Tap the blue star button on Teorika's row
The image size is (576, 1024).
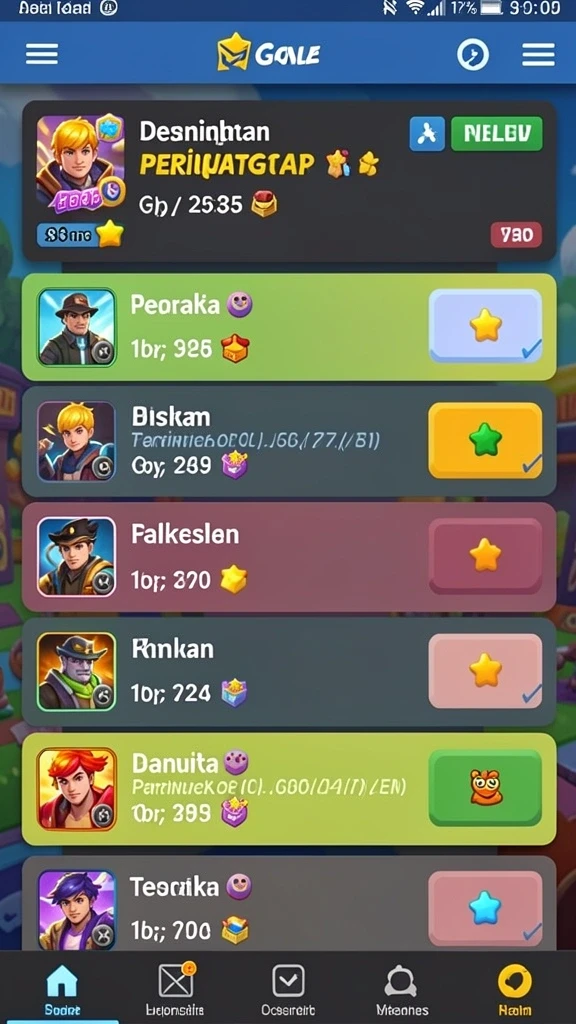coord(485,909)
